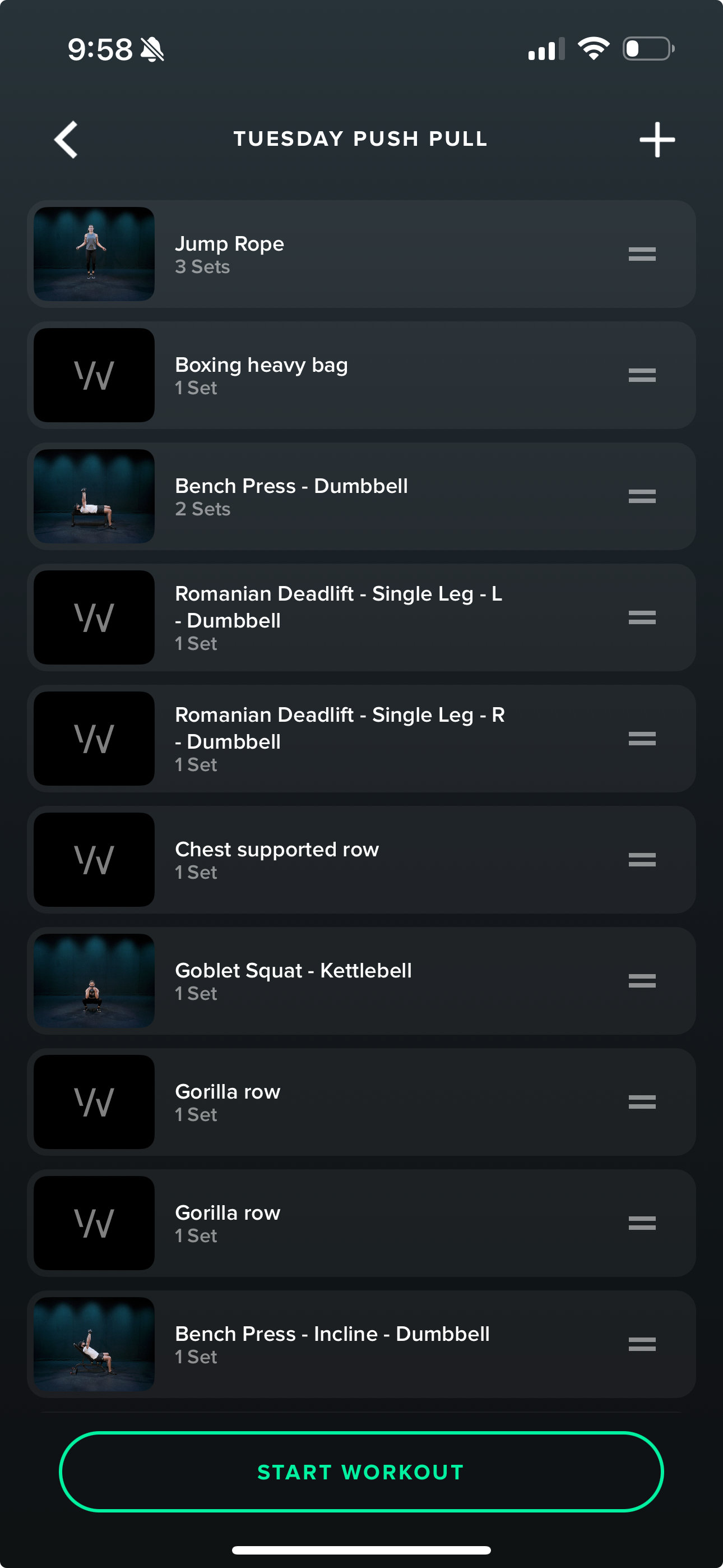Tap reorder handle on Chest supported row

click(x=641, y=860)
